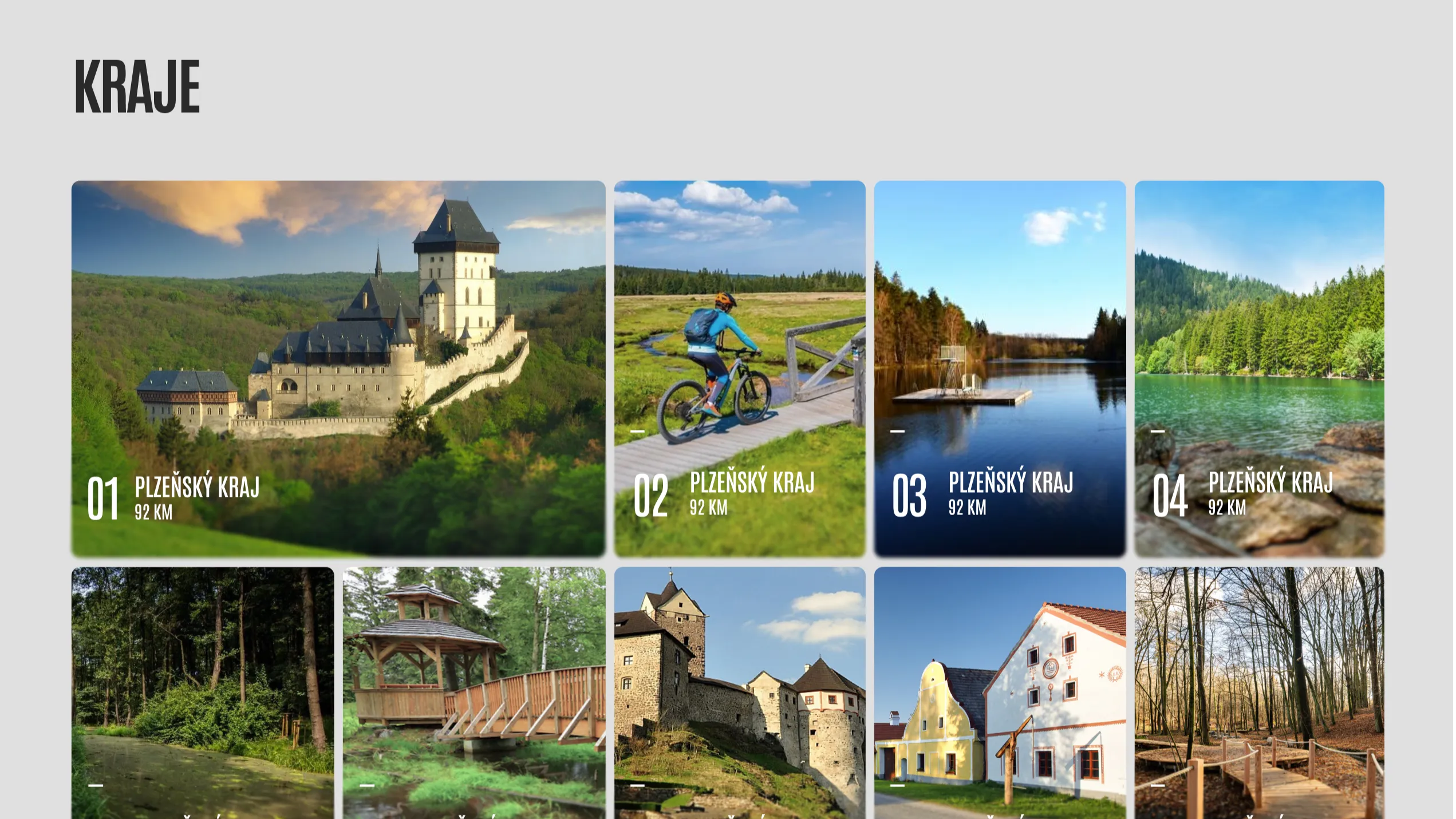The width and height of the screenshot is (1456, 819).
Task: Open the forest stream card
Action: pos(202,693)
